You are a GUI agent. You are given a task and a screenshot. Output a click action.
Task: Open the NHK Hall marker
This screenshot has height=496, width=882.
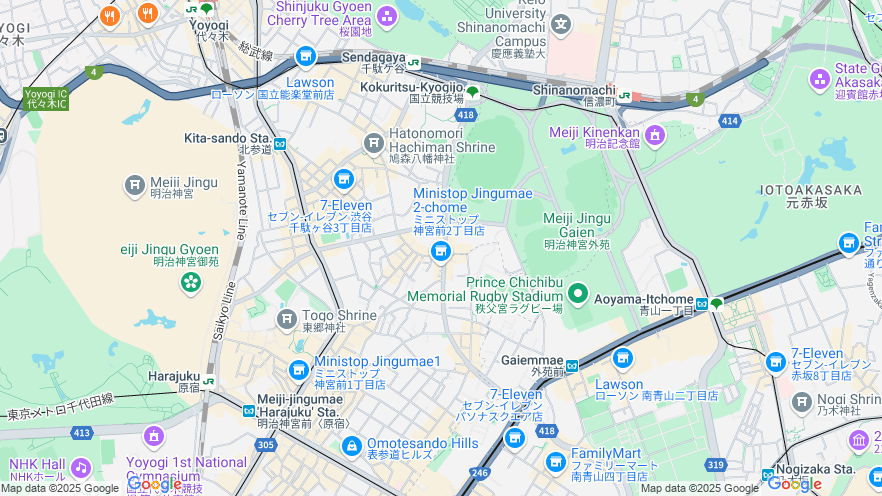click(80, 467)
